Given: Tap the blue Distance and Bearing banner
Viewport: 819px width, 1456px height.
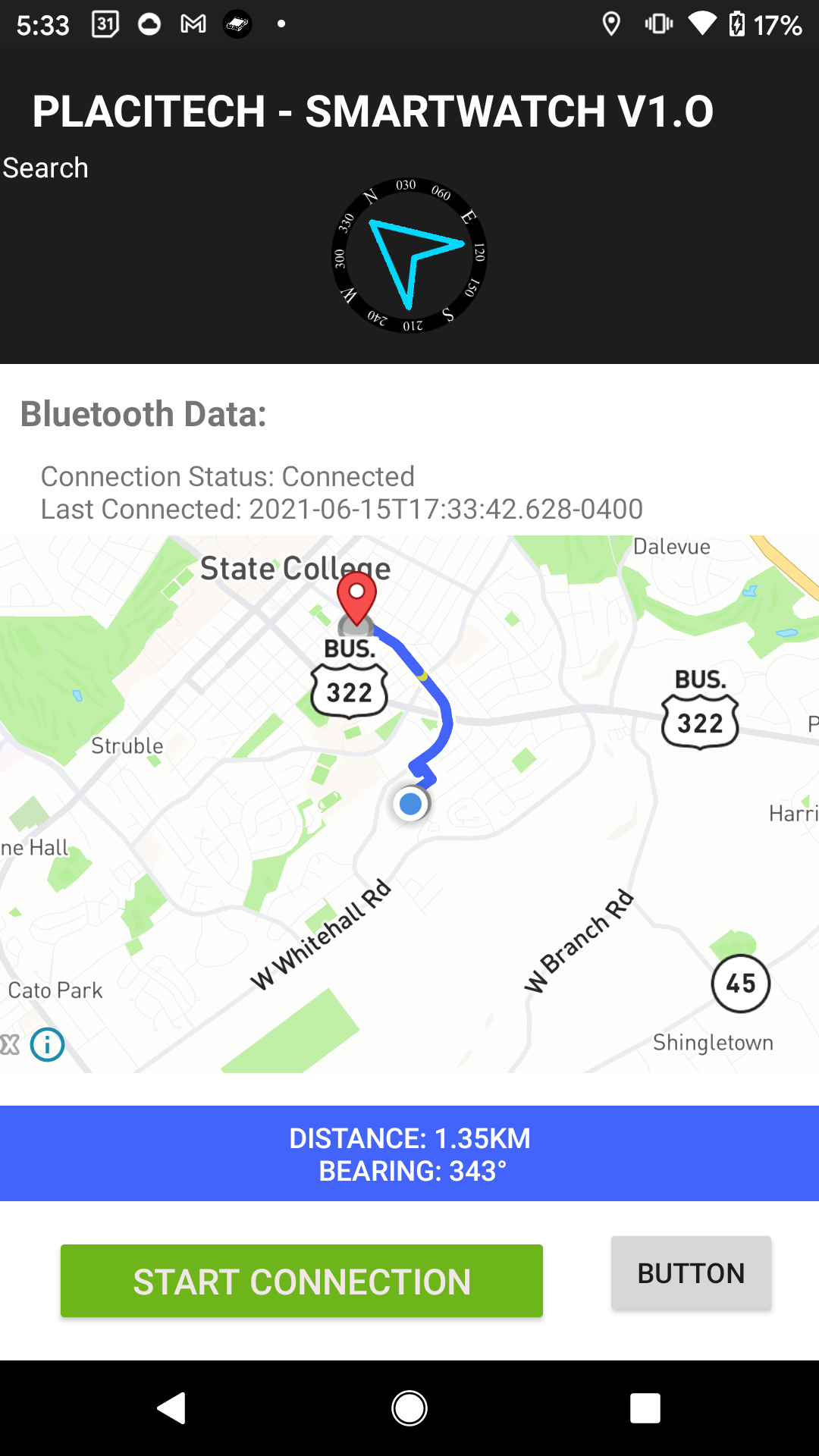Looking at the screenshot, I should pyautogui.click(x=409, y=1153).
